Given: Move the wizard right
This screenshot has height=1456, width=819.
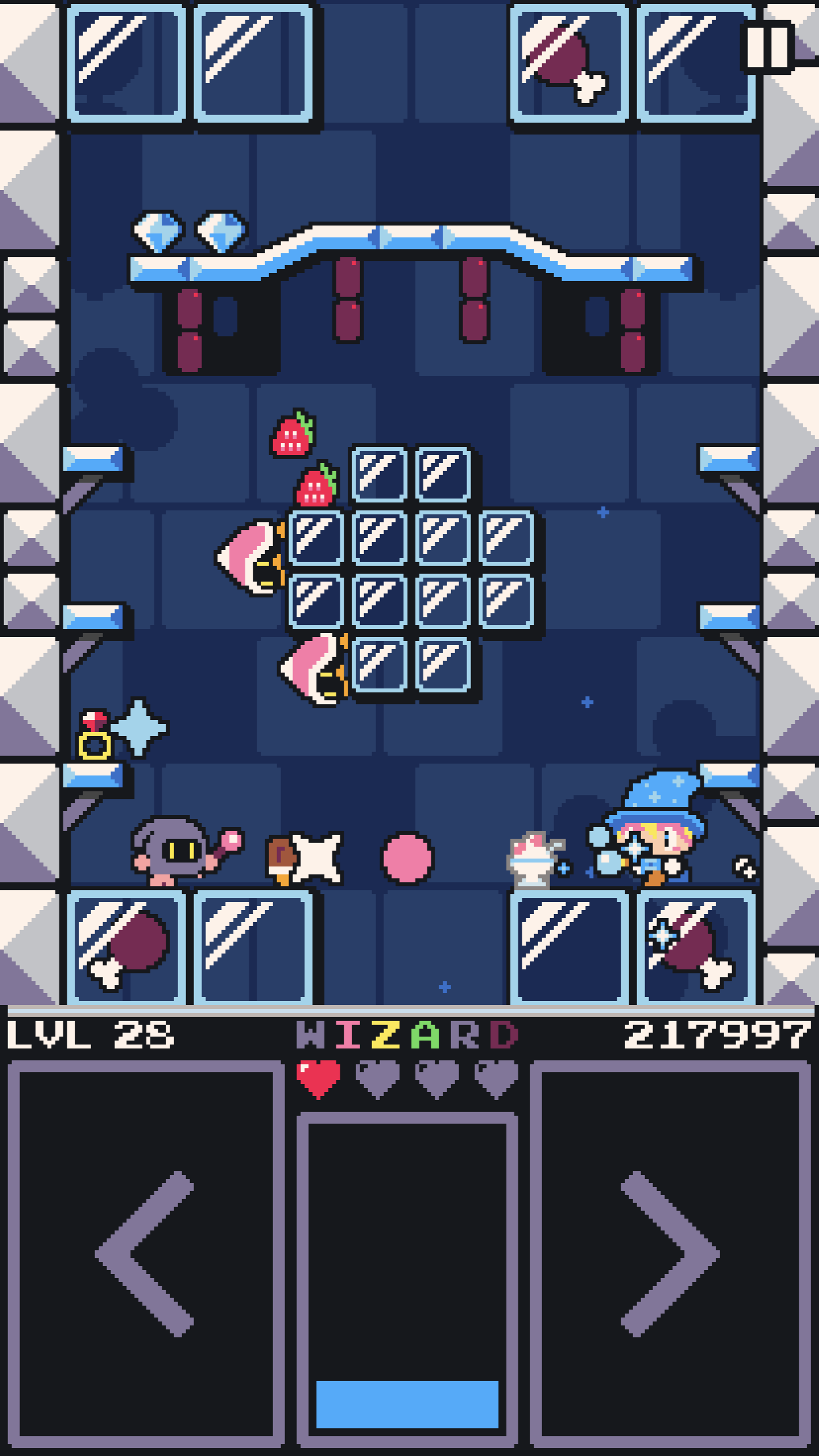Looking at the screenshot, I should (x=671, y=1255).
